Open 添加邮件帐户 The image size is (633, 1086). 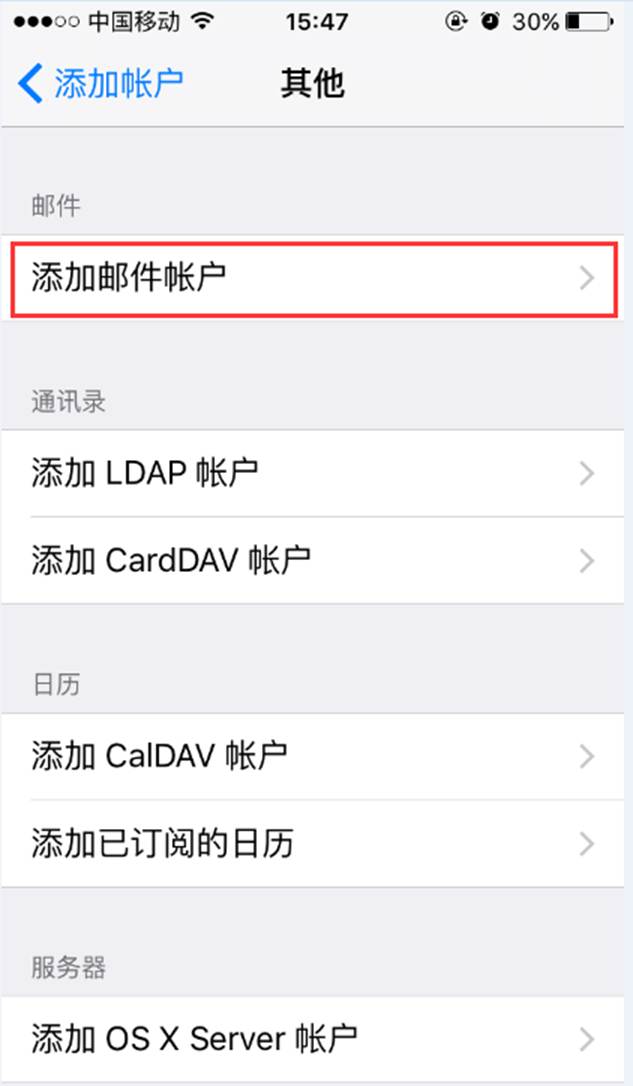pyautogui.click(x=312, y=278)
